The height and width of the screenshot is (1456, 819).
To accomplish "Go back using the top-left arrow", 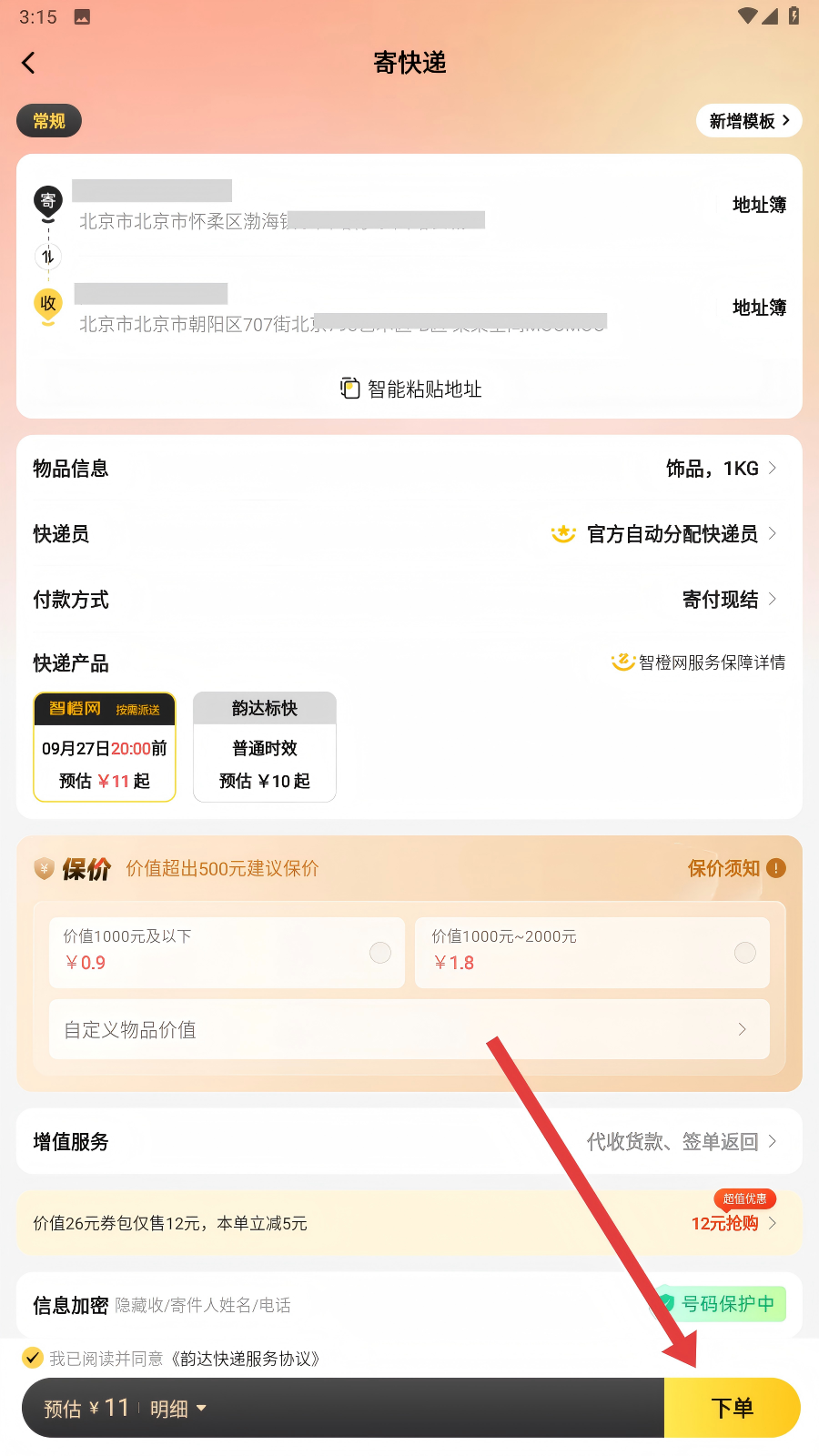I will point(29,63).
